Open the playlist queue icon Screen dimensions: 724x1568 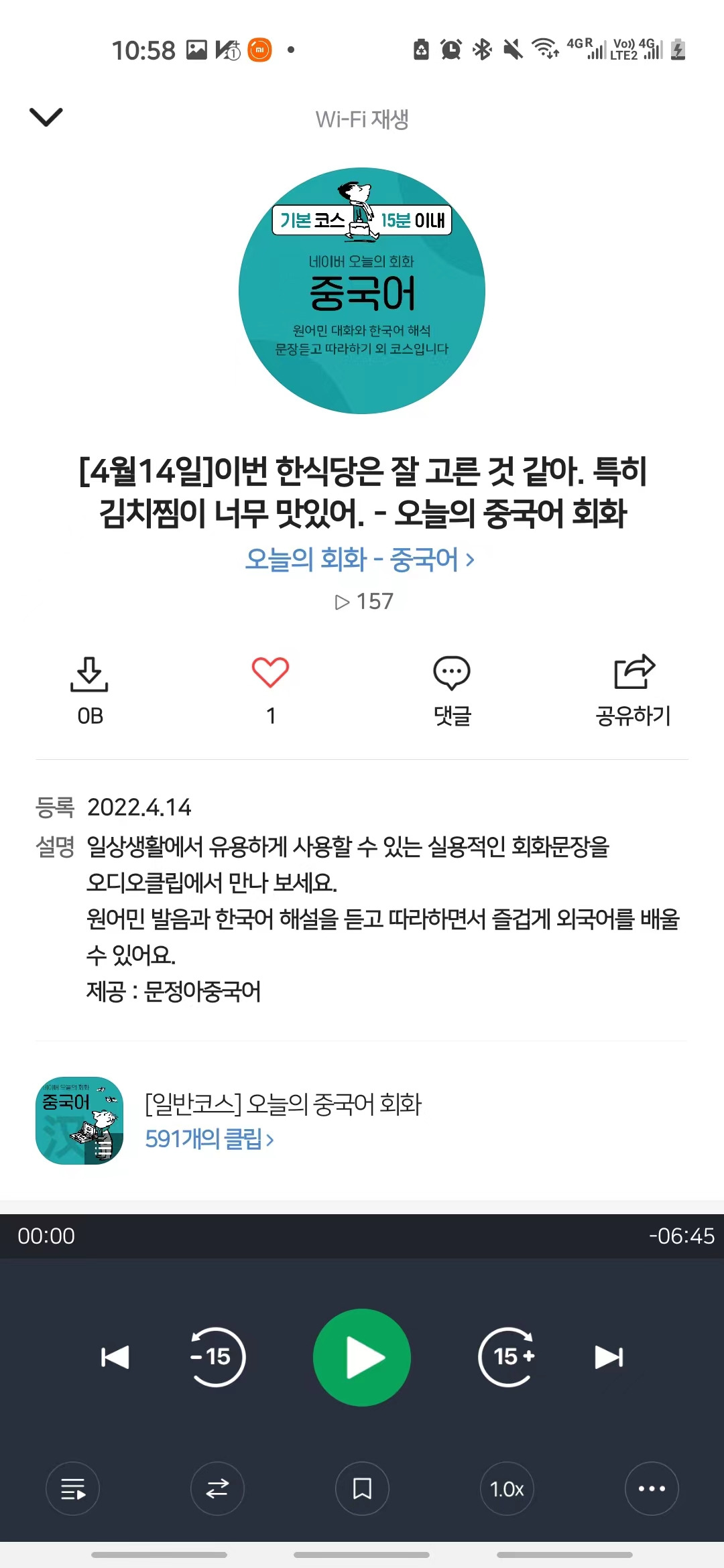(72, 1488)
